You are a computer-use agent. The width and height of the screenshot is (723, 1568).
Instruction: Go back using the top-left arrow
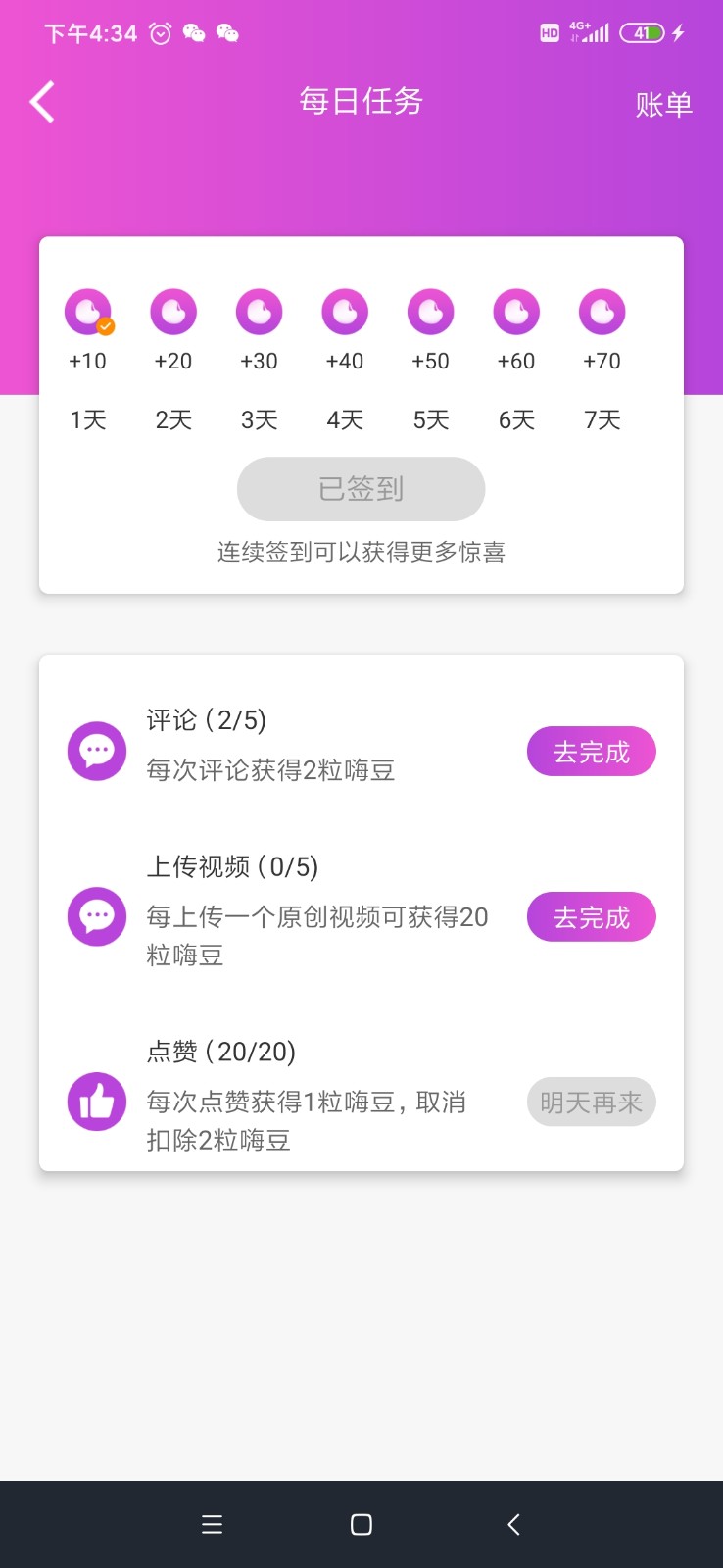[x=42, y=102]
